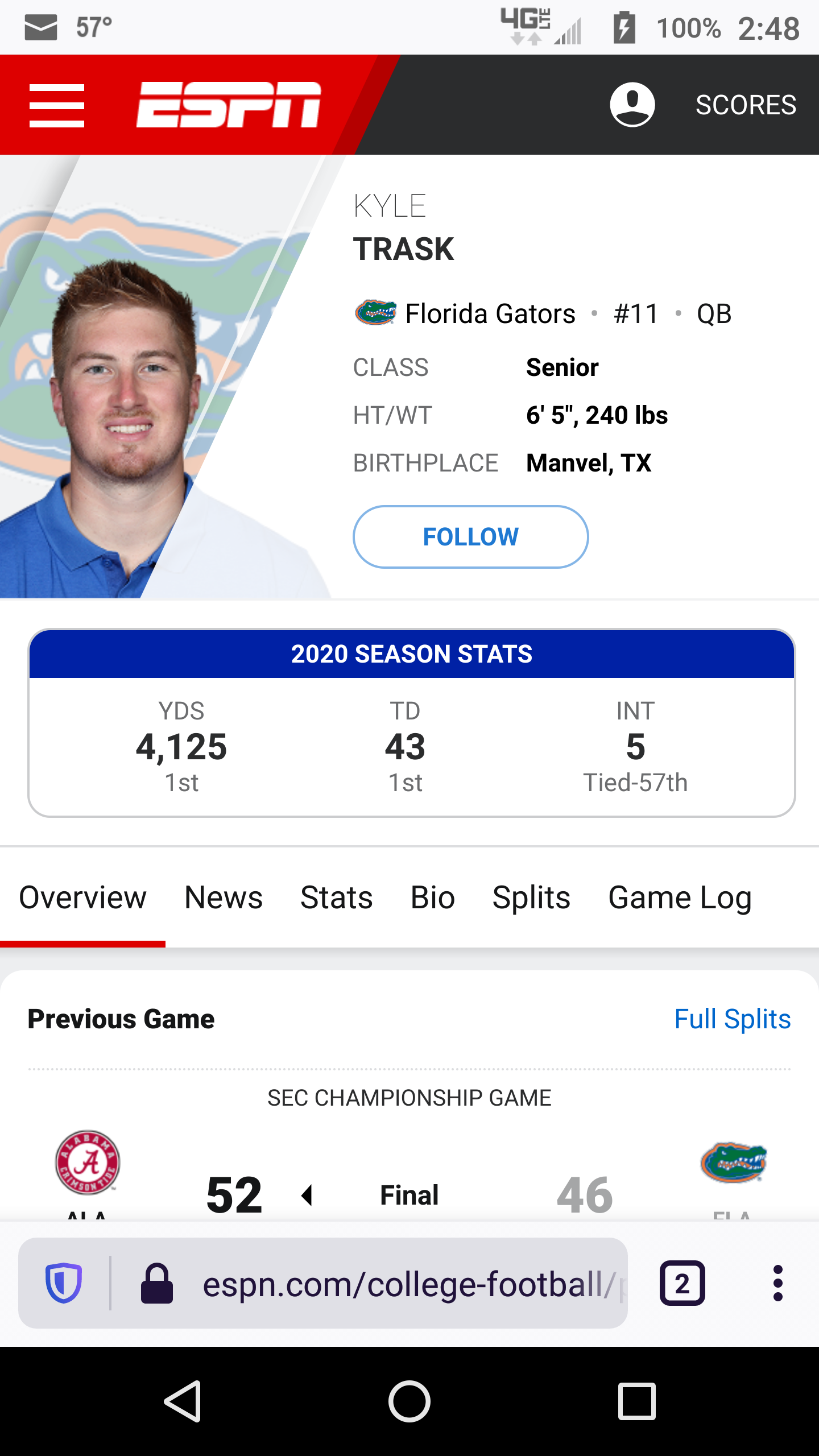Go to the ESPN home logo
Screen dimensions: 819x1456
[x=229, y=105]
